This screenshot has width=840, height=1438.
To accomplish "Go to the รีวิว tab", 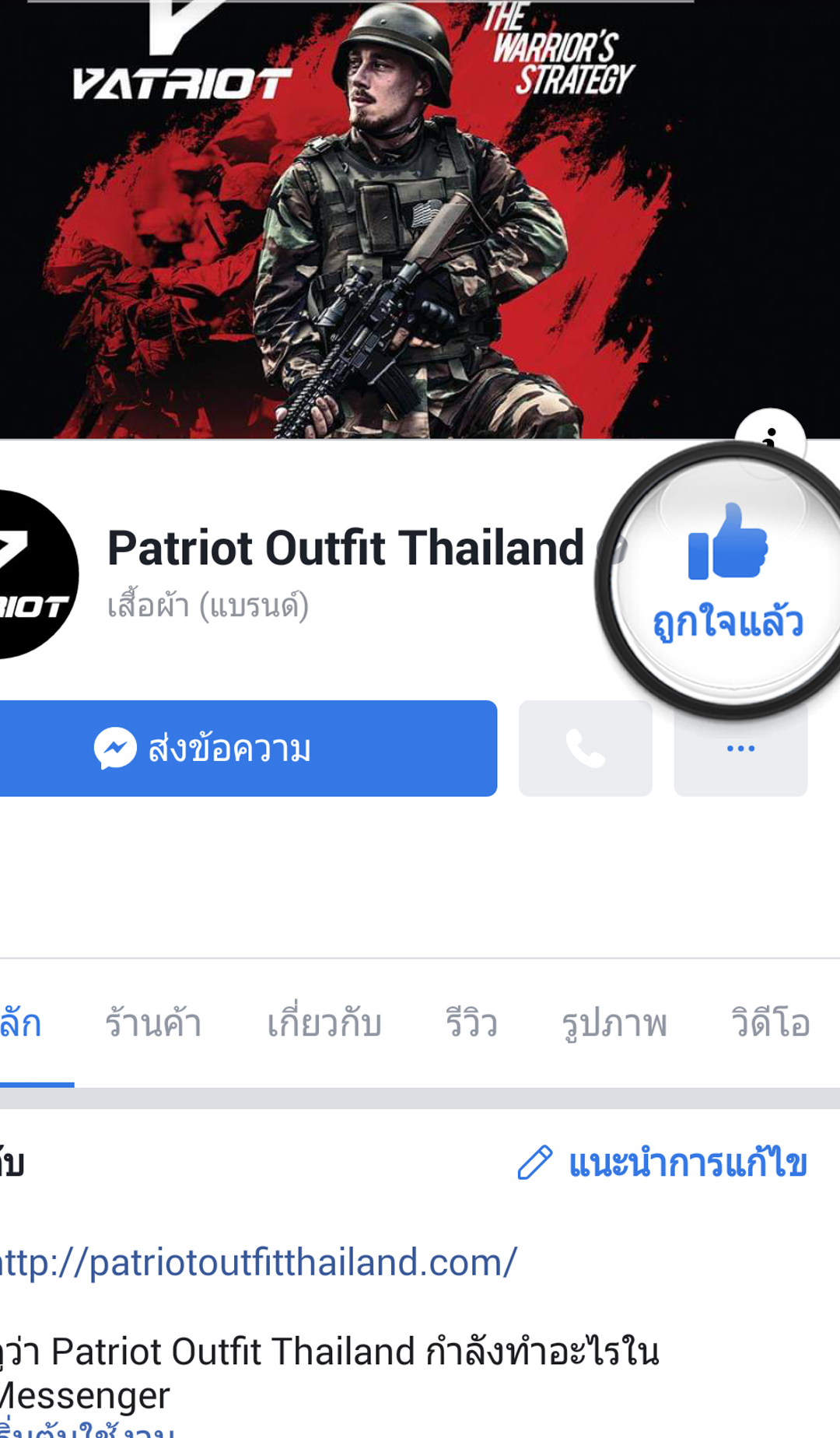I will tap(471, 1022).
